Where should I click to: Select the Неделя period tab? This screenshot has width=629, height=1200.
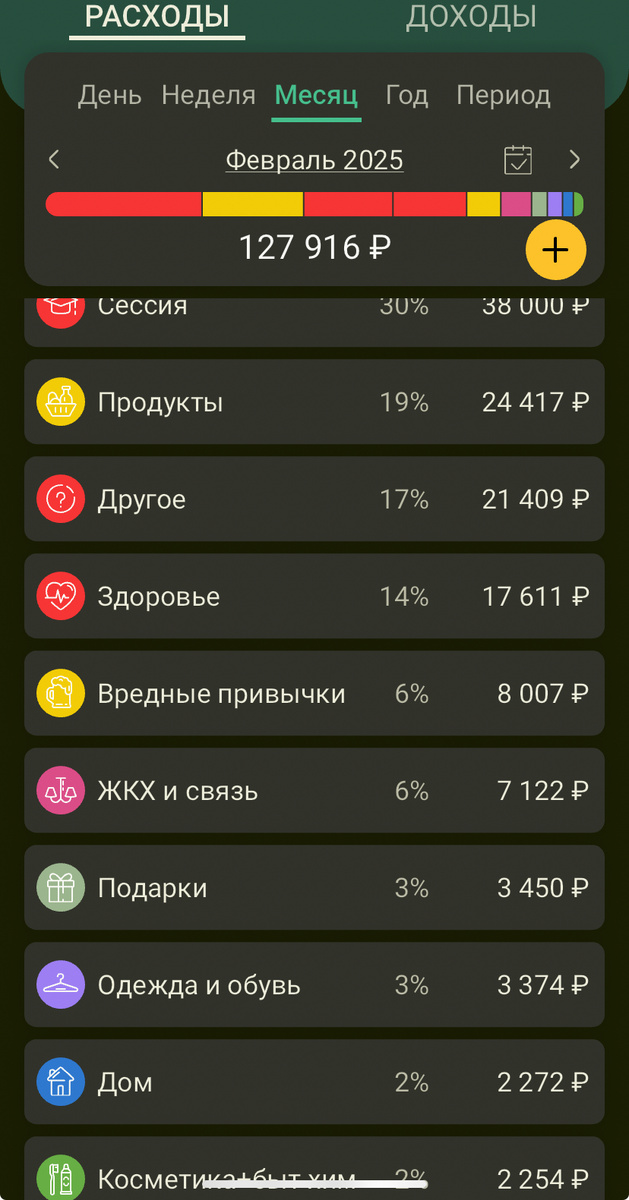coord(208,96)
